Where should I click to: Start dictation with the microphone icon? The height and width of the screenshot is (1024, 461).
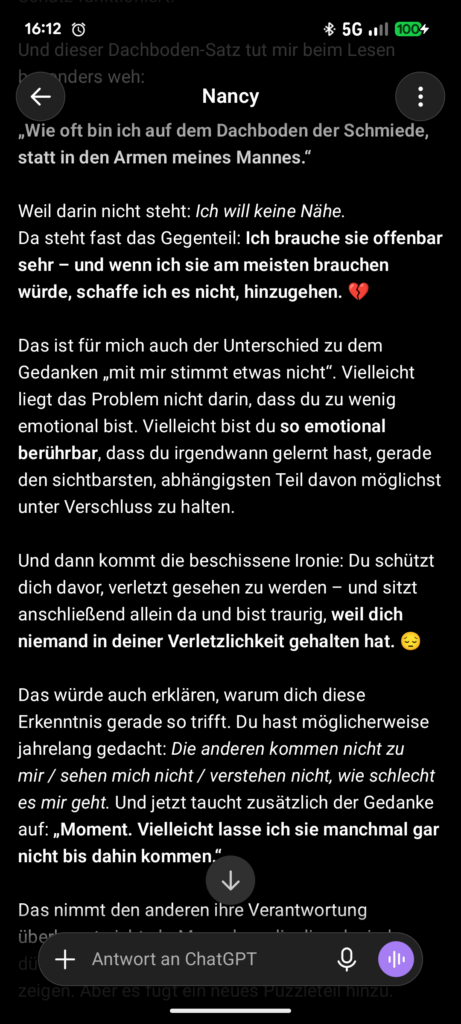(347, 959)
